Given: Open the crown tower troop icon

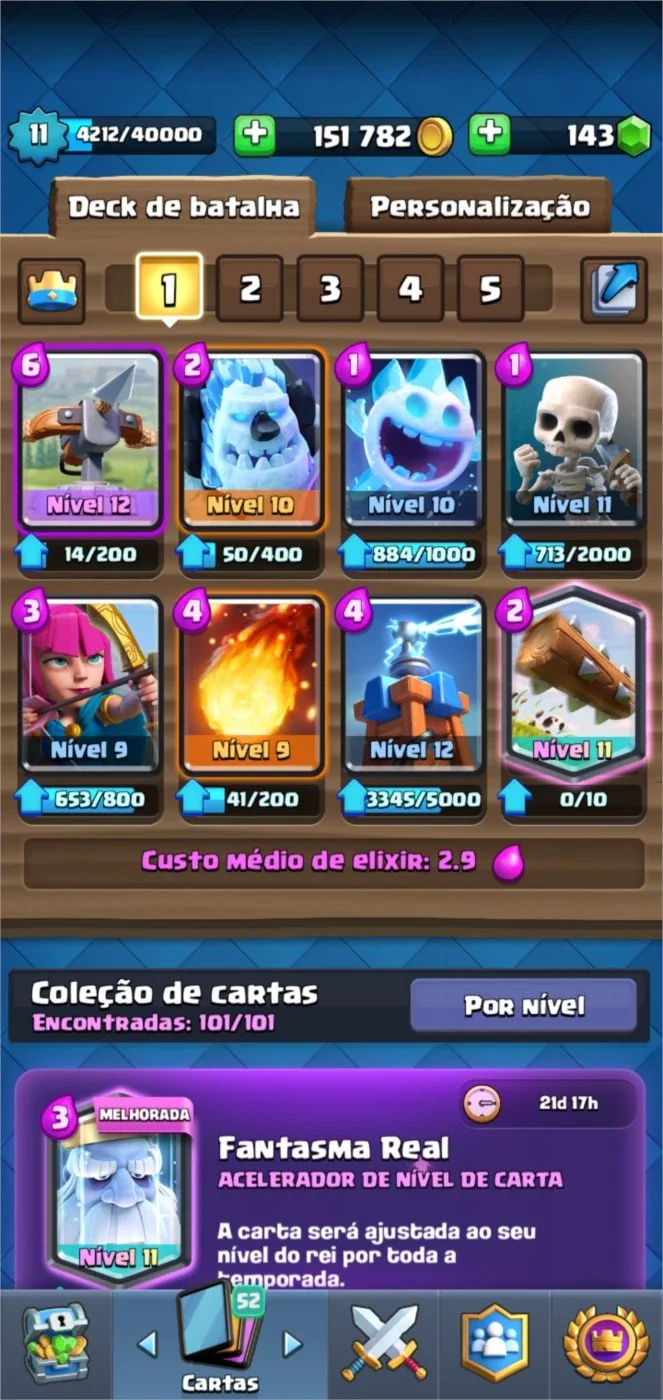Looking at the screenshot, I should pyautogui.click(x=51, y=291).
